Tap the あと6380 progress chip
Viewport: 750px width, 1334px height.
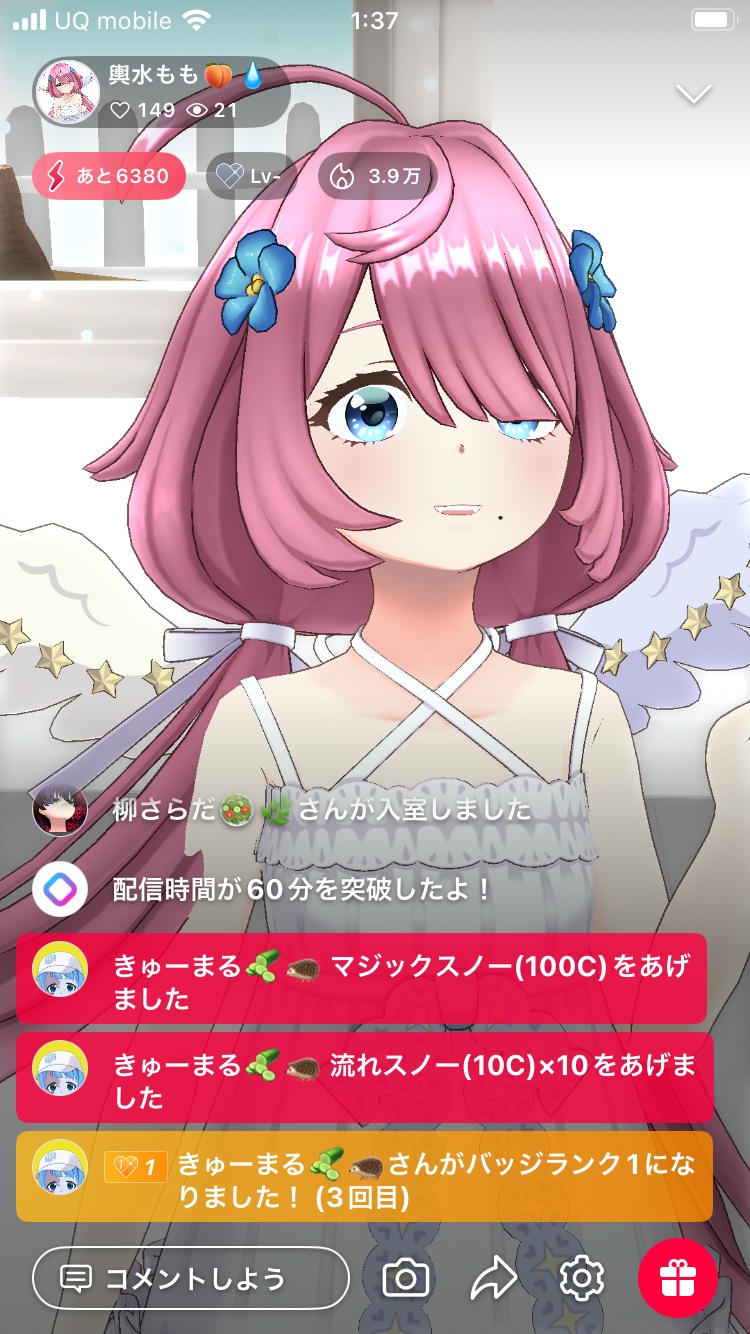pyautogui.click(x=109, y=177)
